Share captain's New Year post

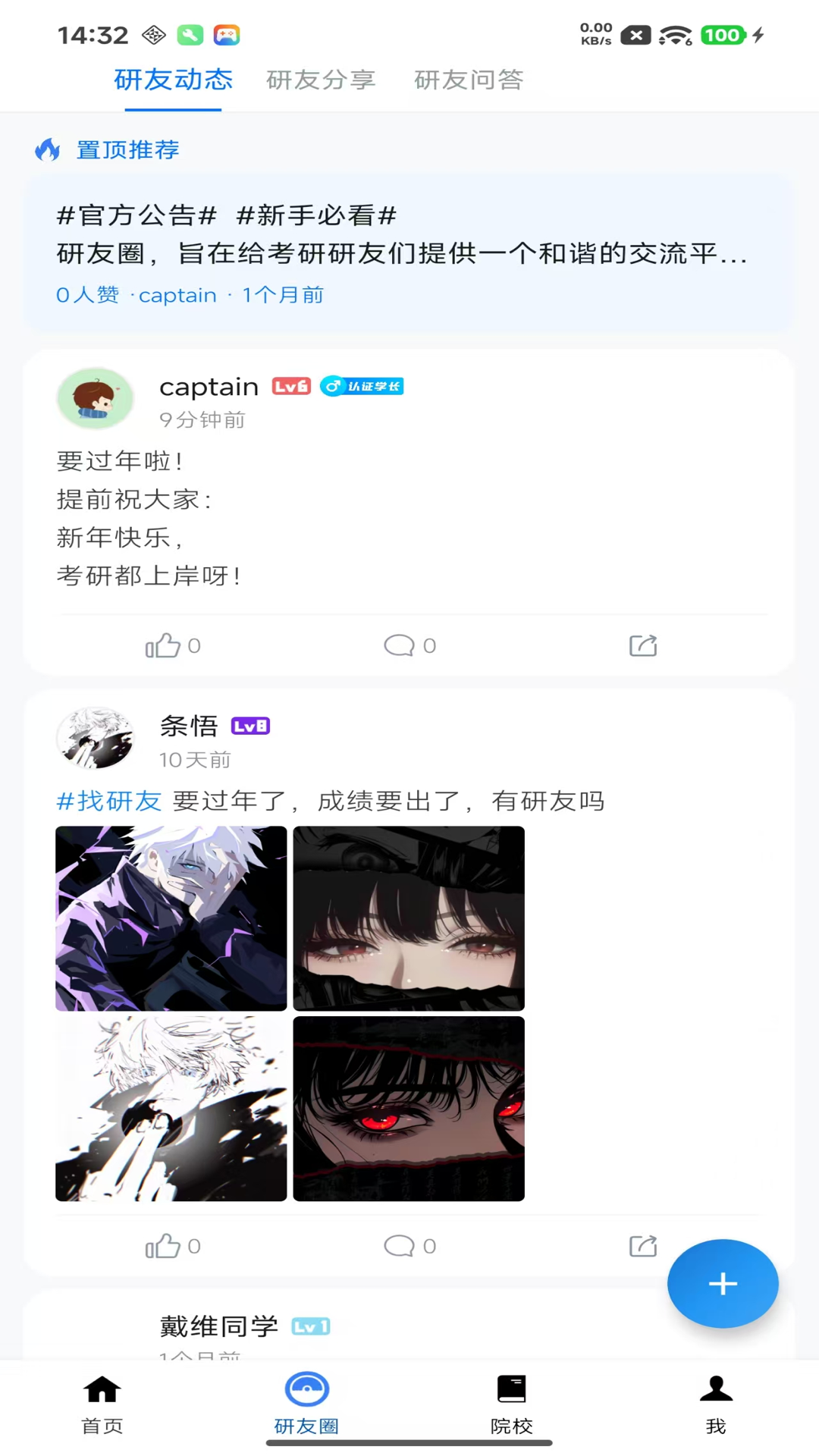tap(643, 645)
